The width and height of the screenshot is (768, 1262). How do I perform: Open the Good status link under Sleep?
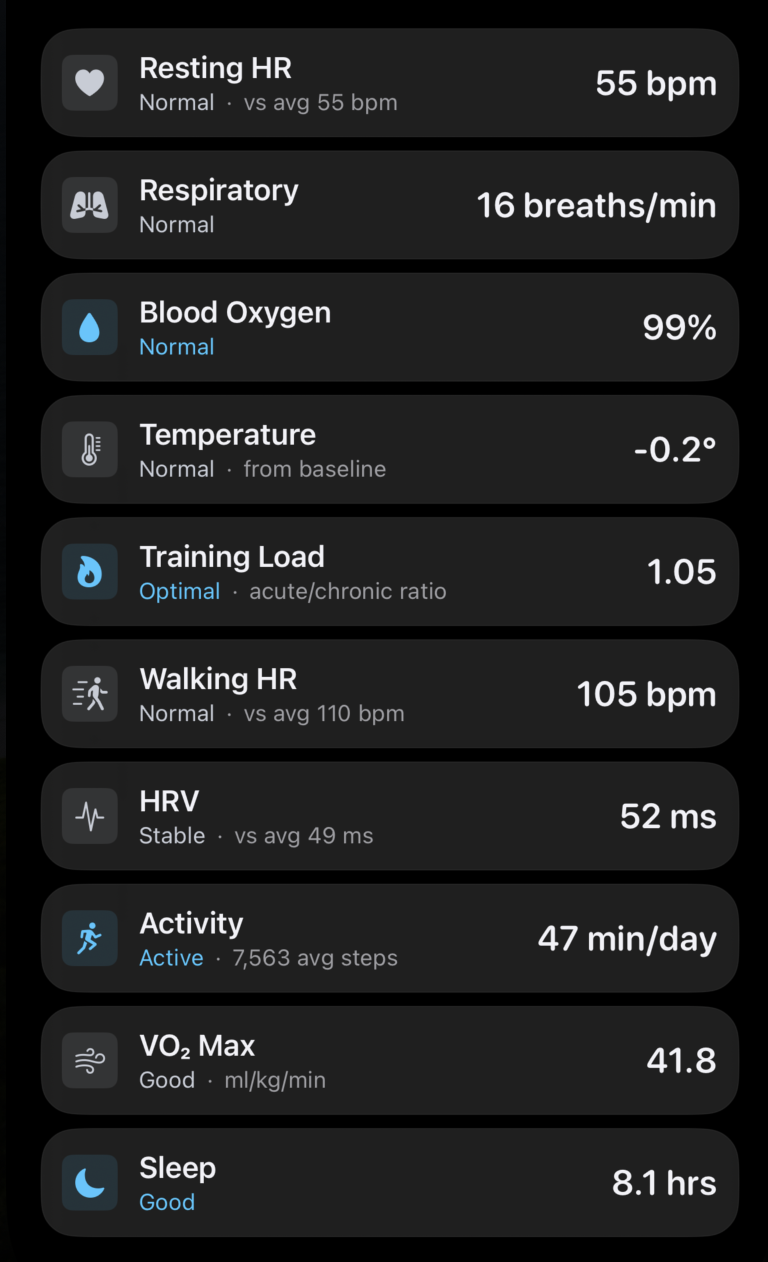click(x=167, y=1202)
